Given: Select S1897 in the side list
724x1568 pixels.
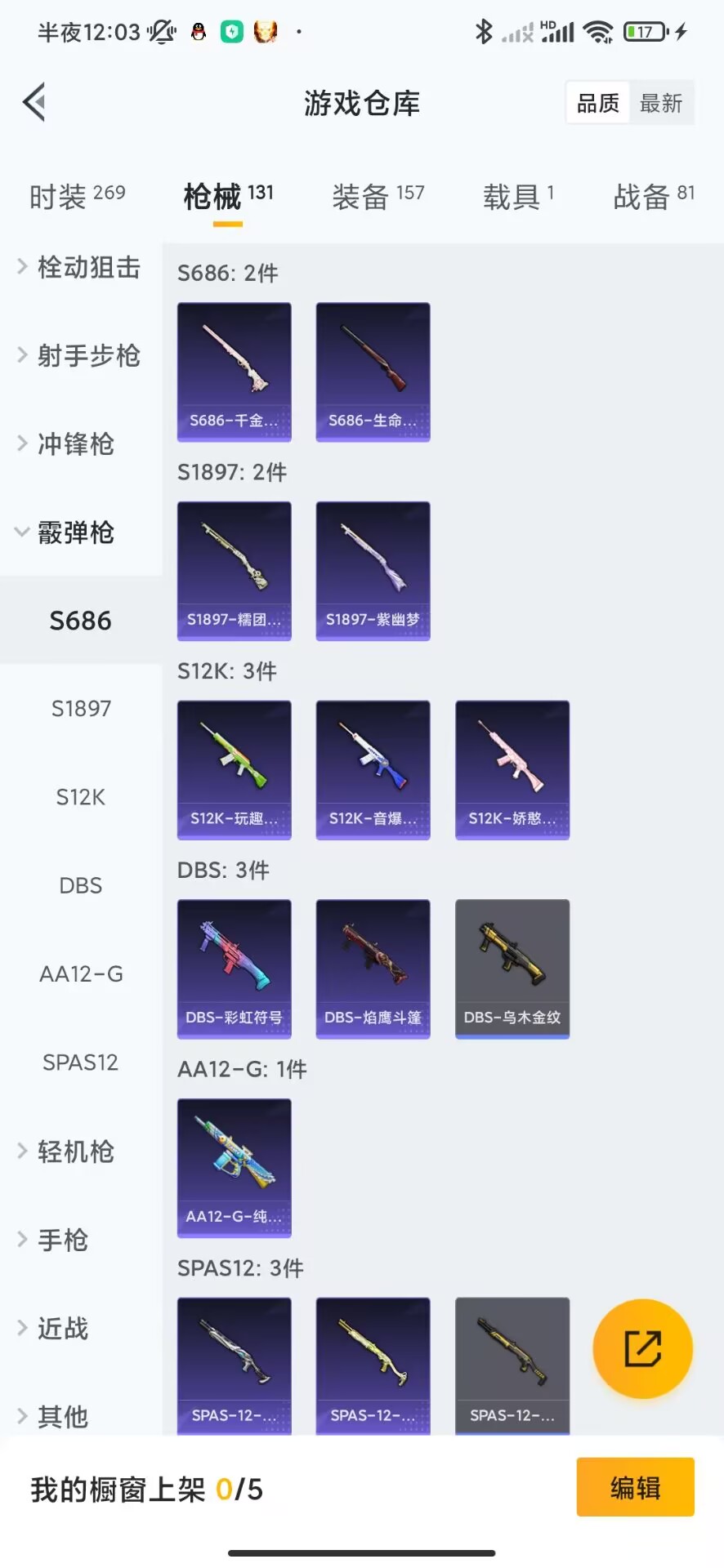Looking at the screenshot, I should pyautogui.click(x=81, y=708).
